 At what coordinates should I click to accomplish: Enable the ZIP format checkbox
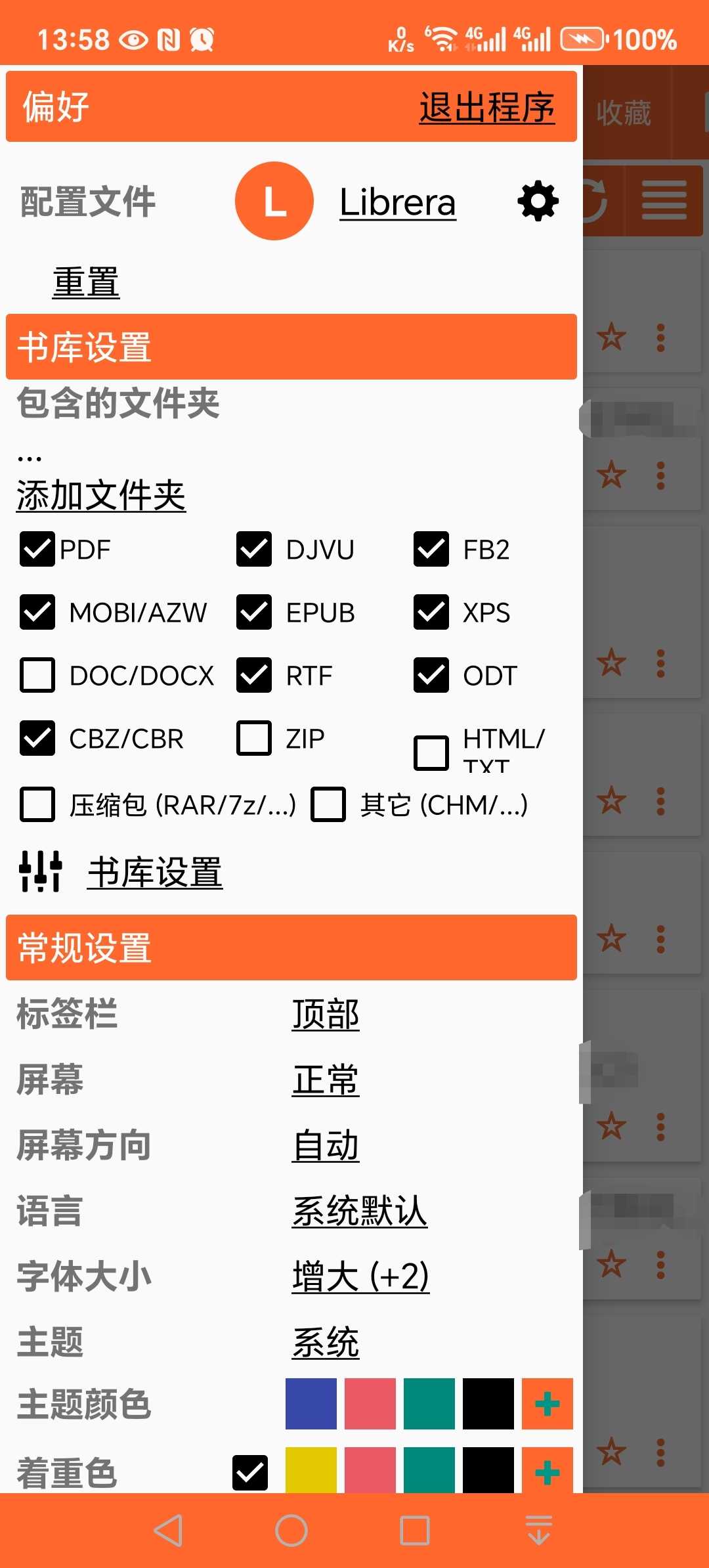pyautogui.click(x=254, y=738)
